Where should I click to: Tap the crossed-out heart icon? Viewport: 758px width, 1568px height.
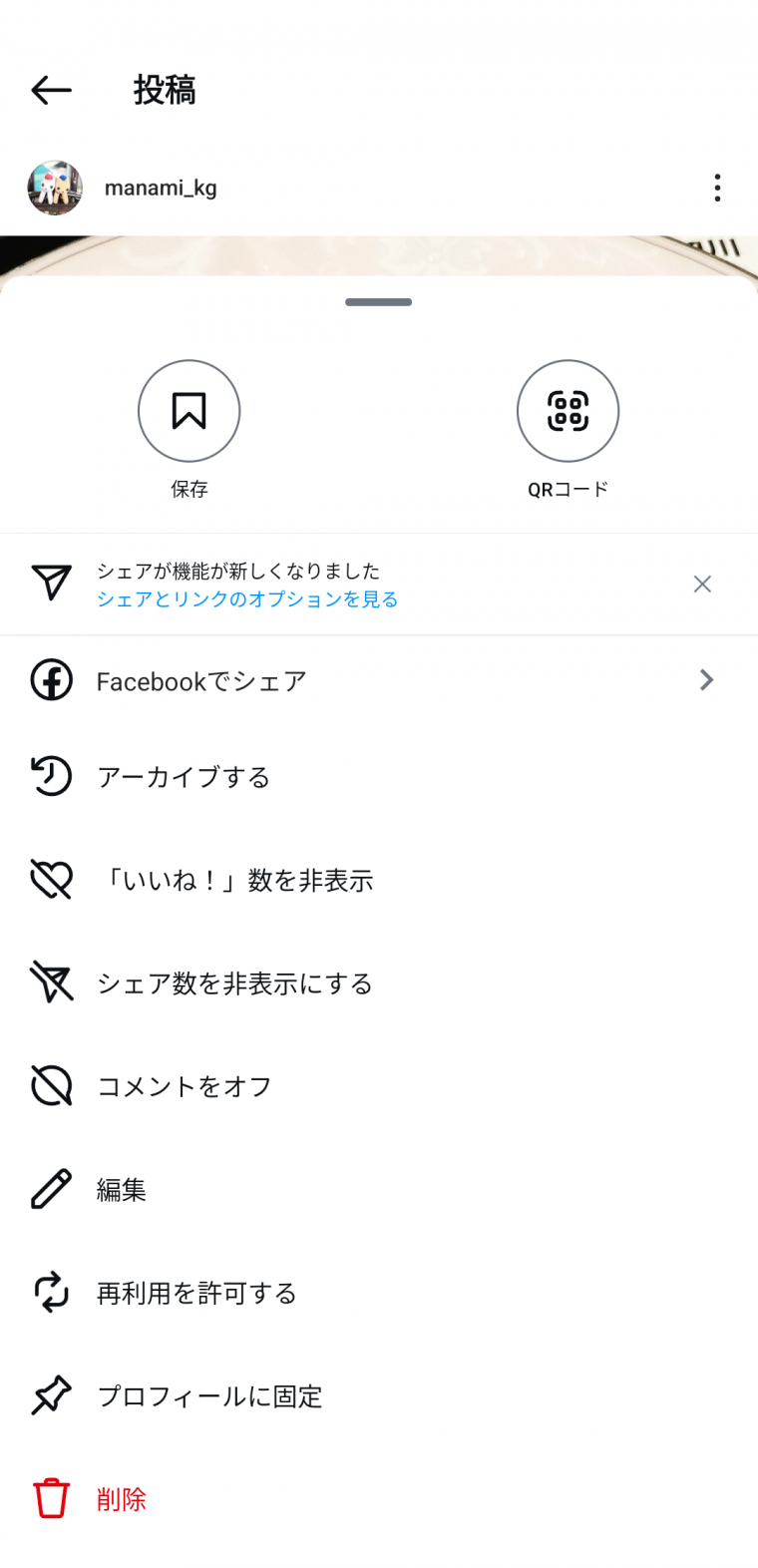click(x=50, y=880)
